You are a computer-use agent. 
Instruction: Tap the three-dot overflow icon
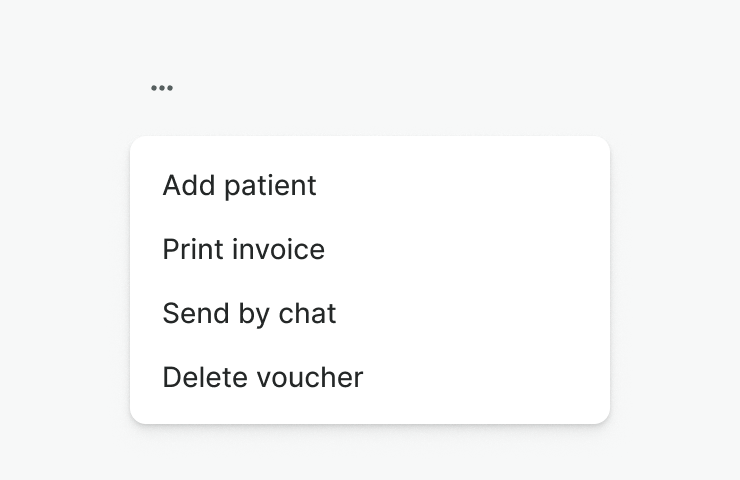[x=162, y=88]
